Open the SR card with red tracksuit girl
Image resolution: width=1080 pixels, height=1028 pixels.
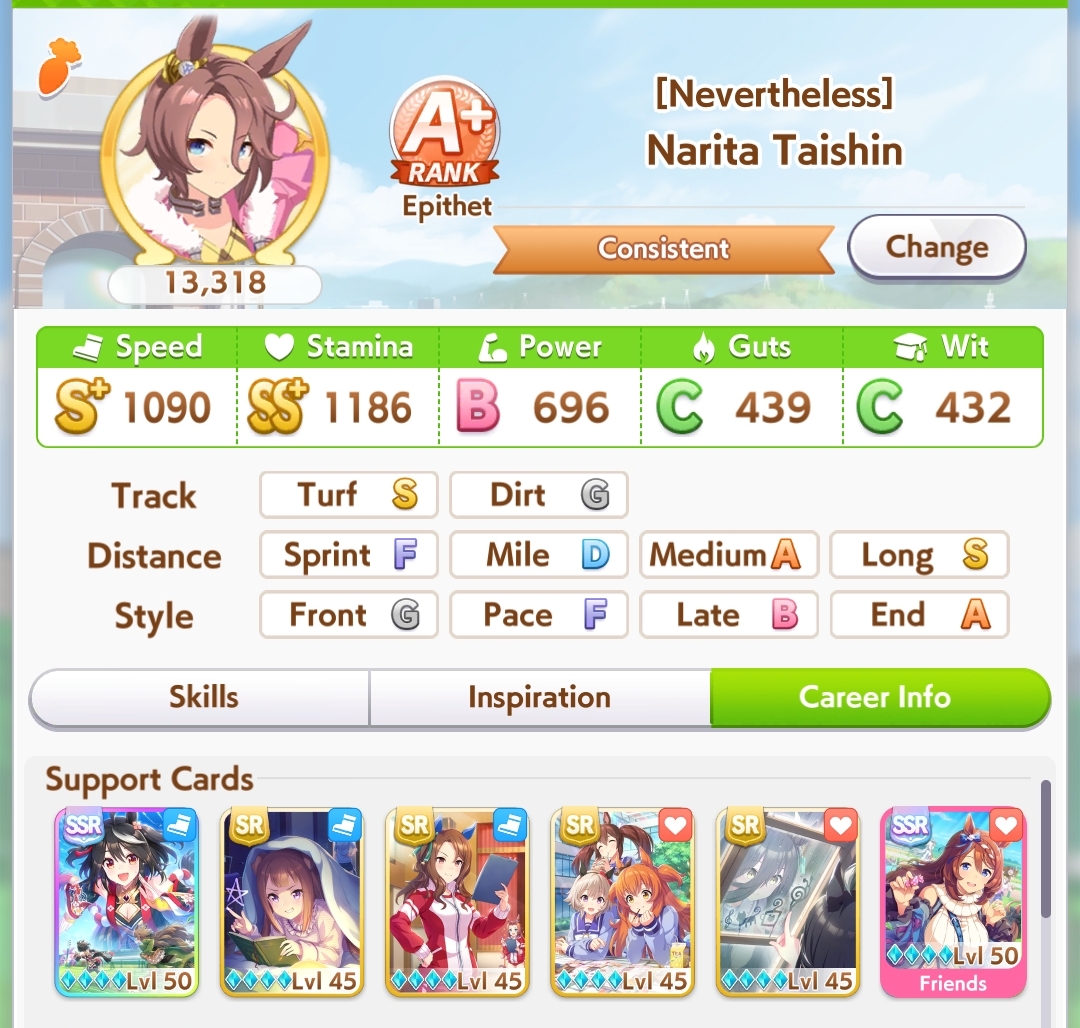click(x=457, y=901)
